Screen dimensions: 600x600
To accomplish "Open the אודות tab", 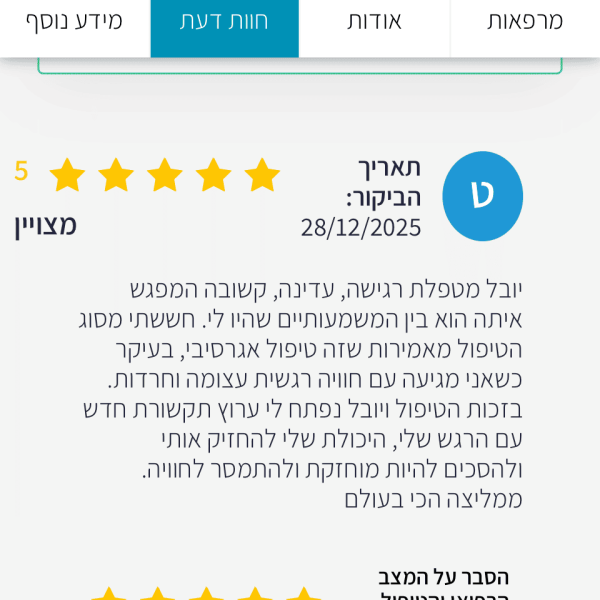I will (374, 22).
